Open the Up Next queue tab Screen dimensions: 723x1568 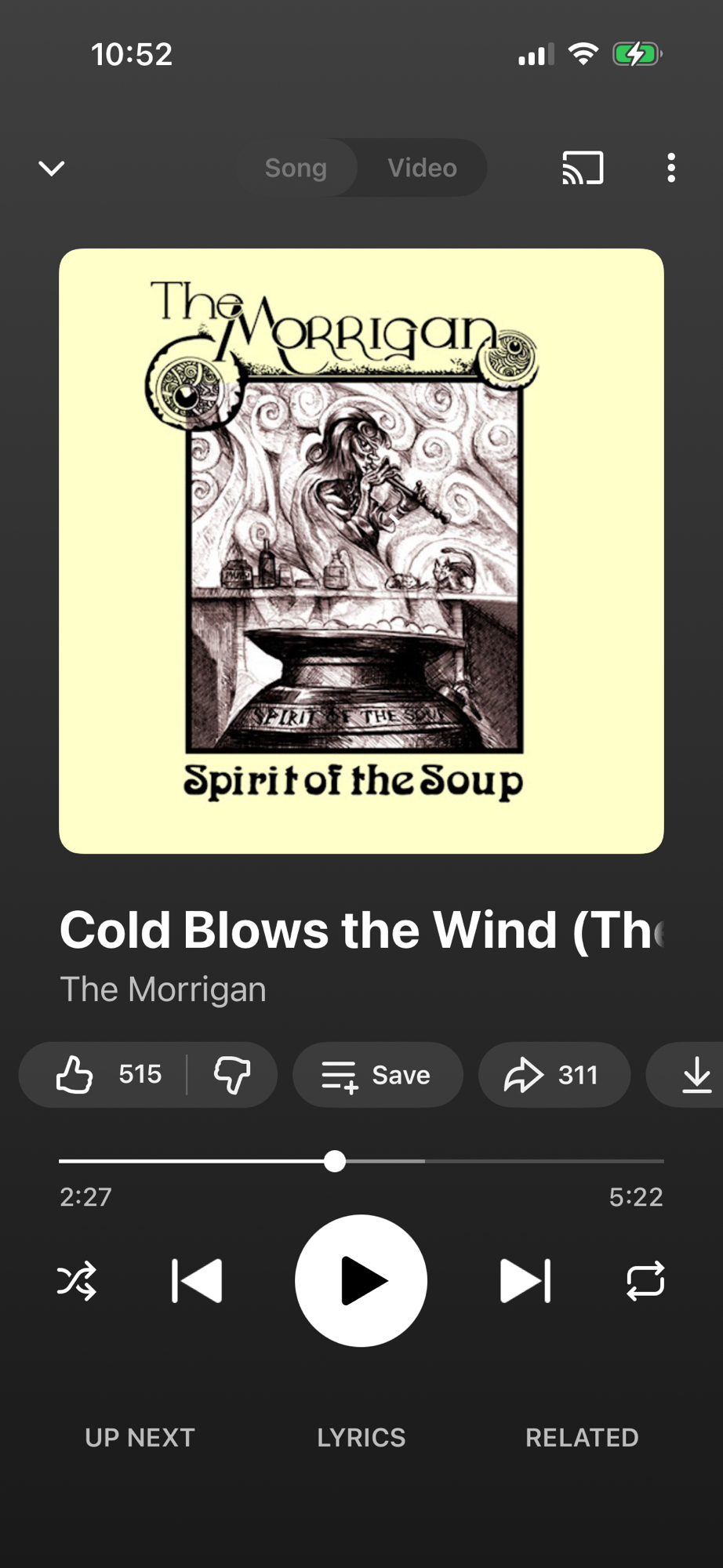[140, 1437]
